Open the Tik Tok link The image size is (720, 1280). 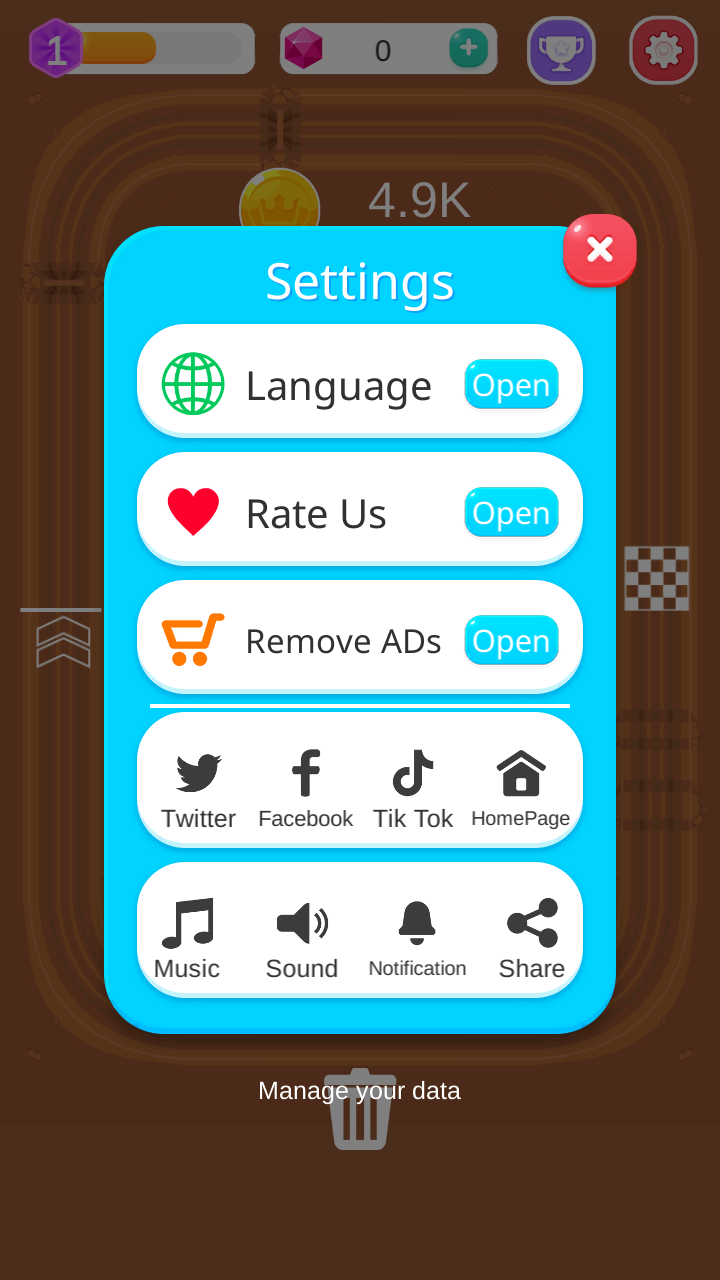pyautogui.click(x=413, y=789)
